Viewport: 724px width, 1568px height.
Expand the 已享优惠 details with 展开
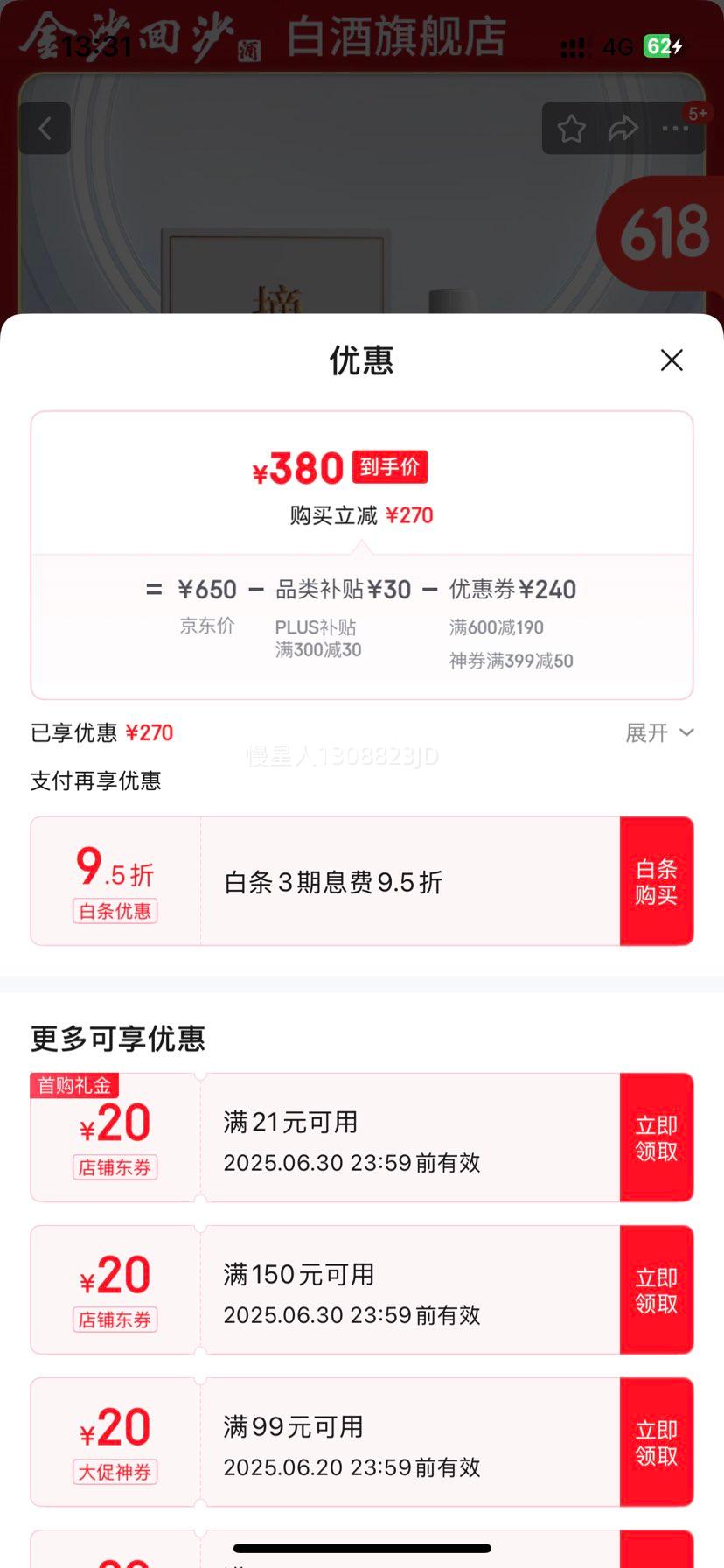pyautogui.click(x=659, y=732)
